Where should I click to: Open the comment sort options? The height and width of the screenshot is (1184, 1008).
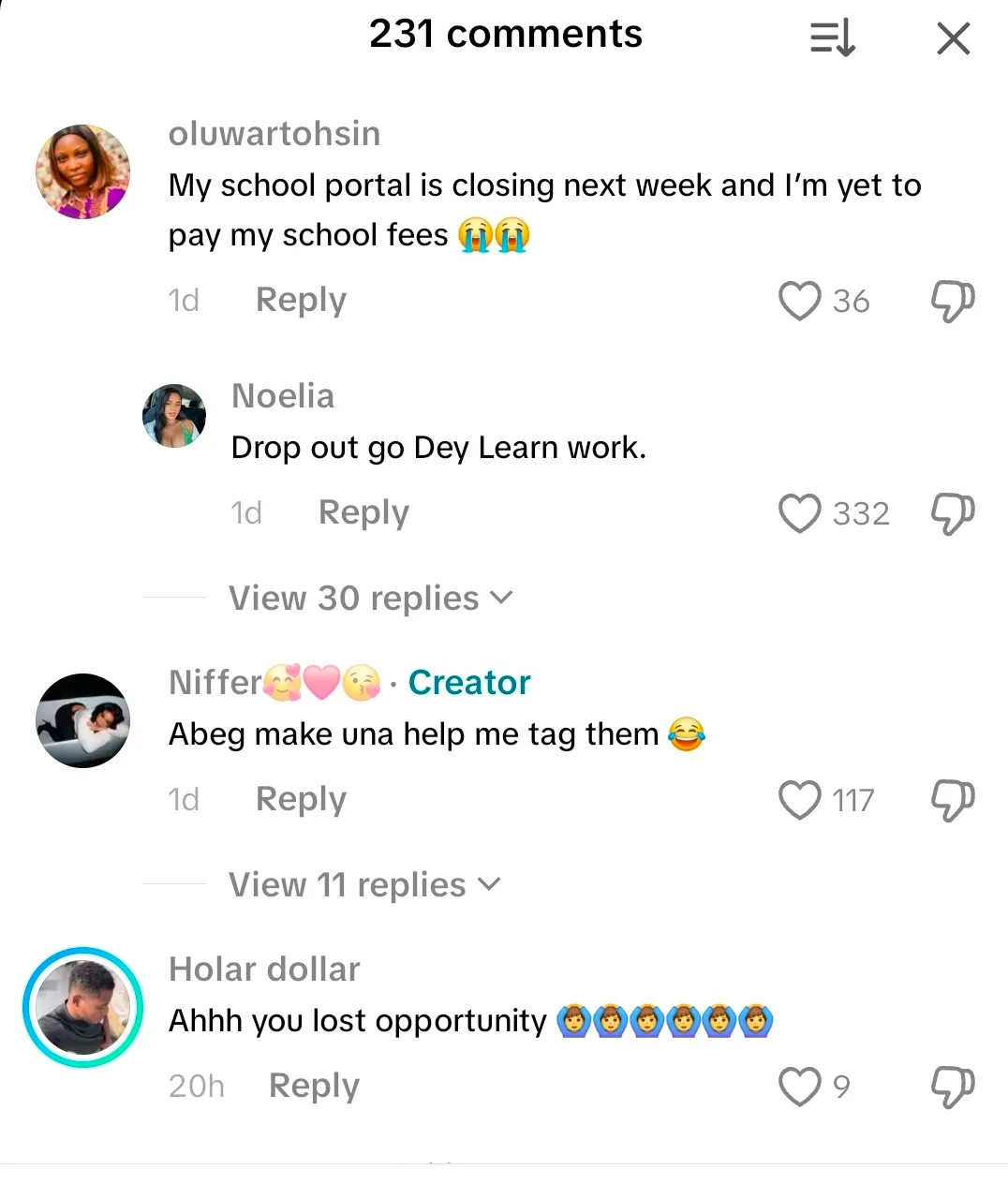point(832,39)
